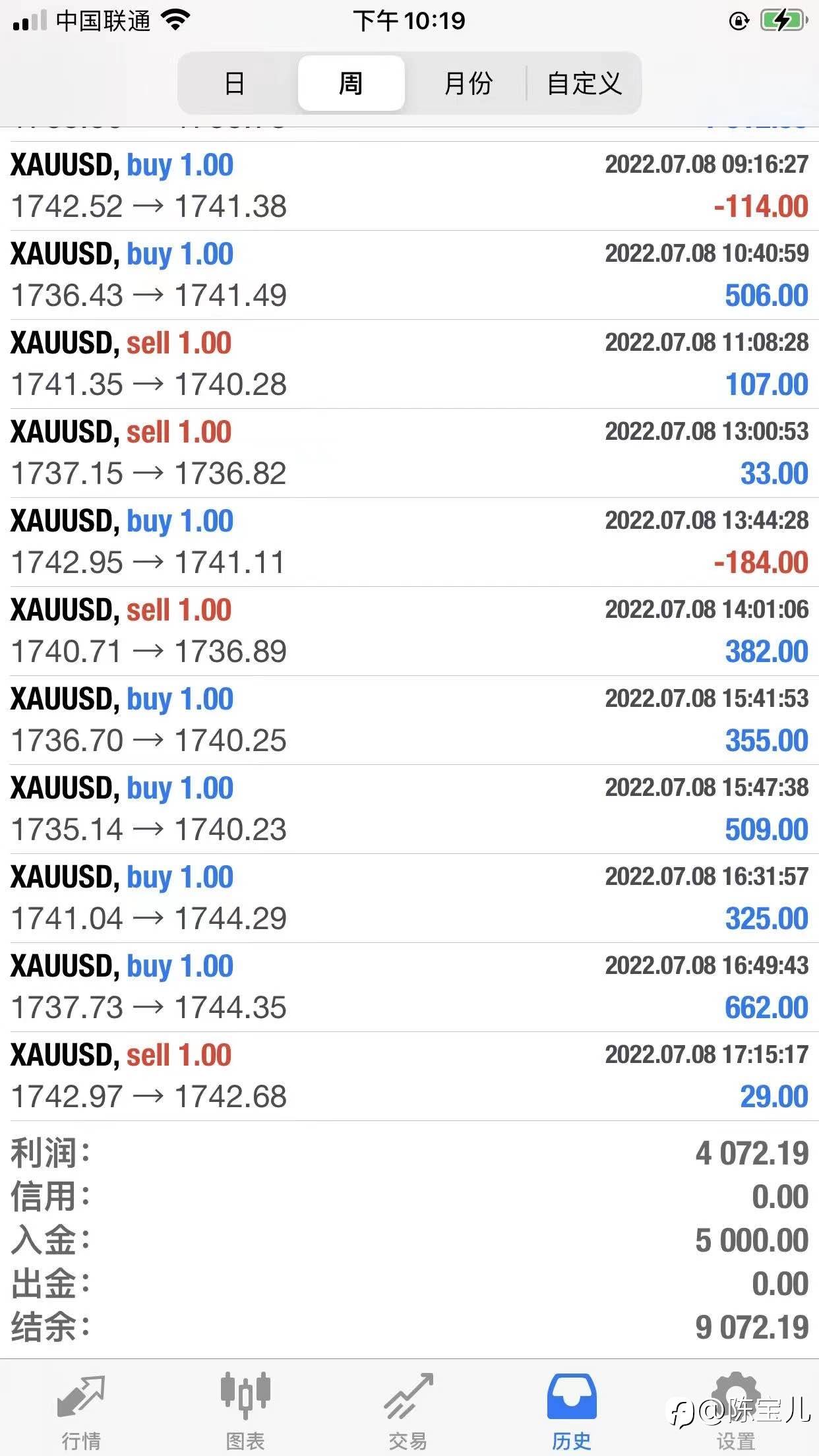
Task: Switch to the 月份 period tab
Action: (468, 83)
